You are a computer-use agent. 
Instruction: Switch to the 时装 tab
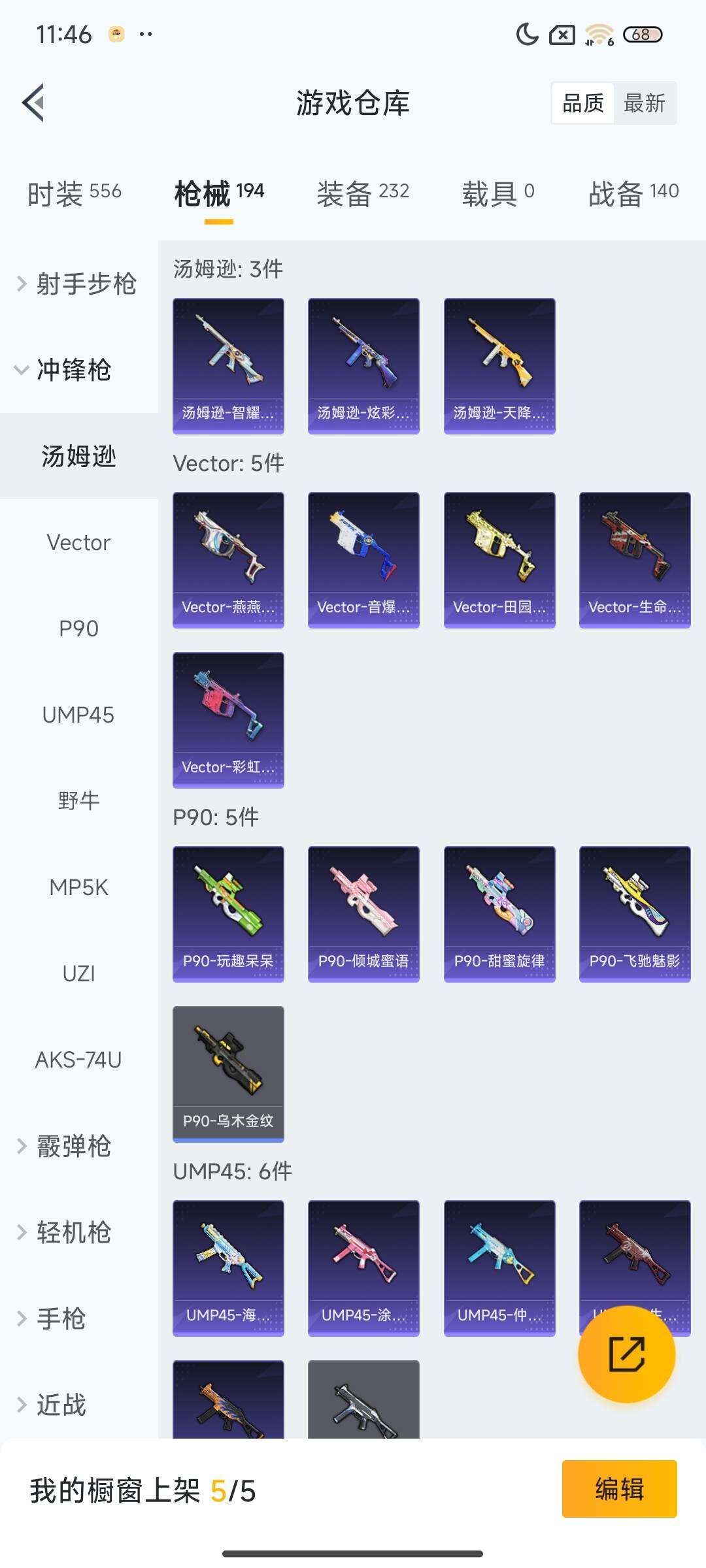pos(75,193)
